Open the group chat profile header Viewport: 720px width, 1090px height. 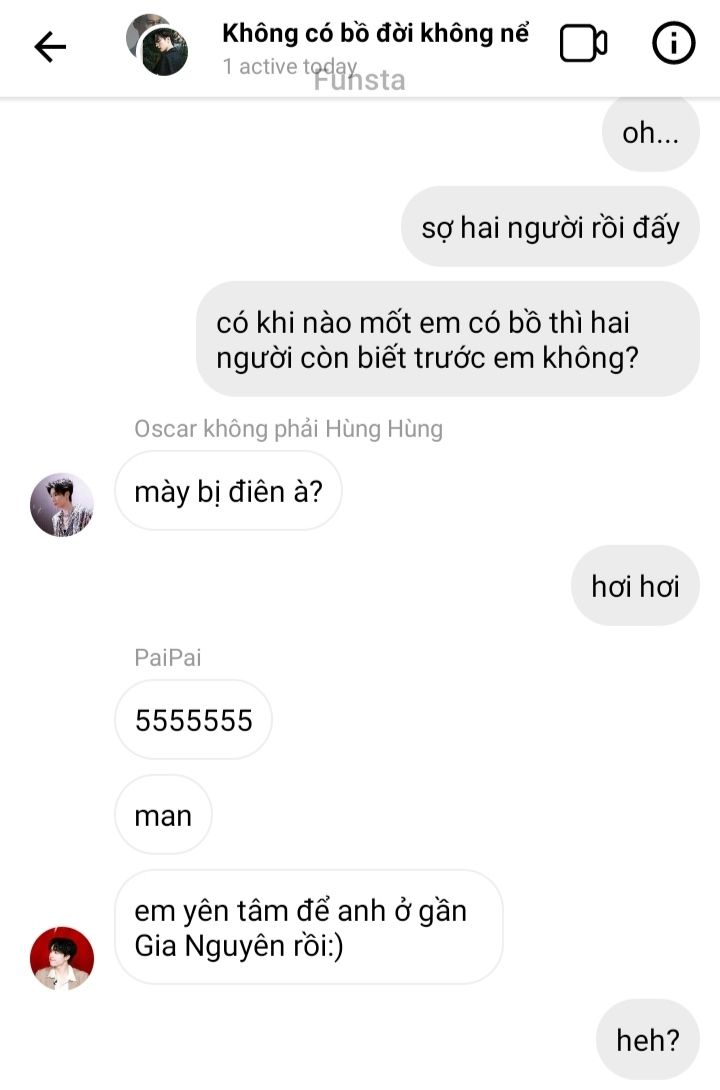[374, 46]
